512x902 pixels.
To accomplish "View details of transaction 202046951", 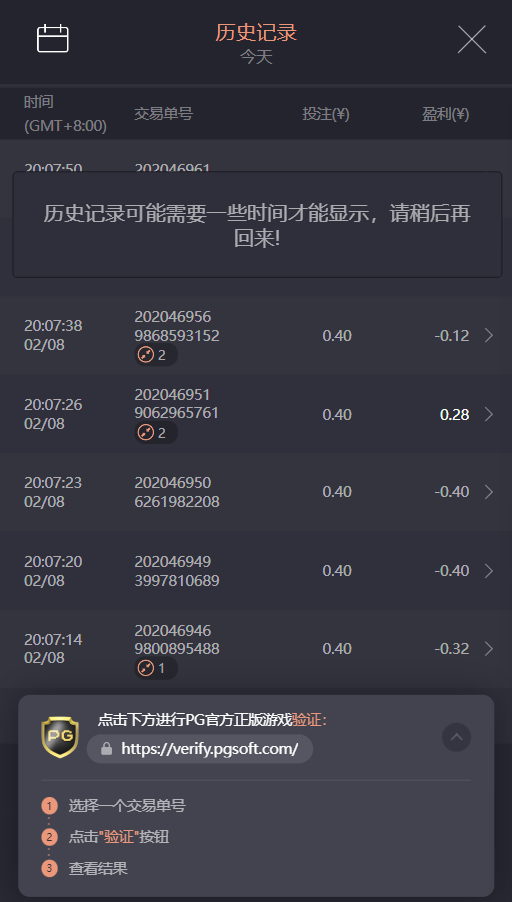I will 256,414.
